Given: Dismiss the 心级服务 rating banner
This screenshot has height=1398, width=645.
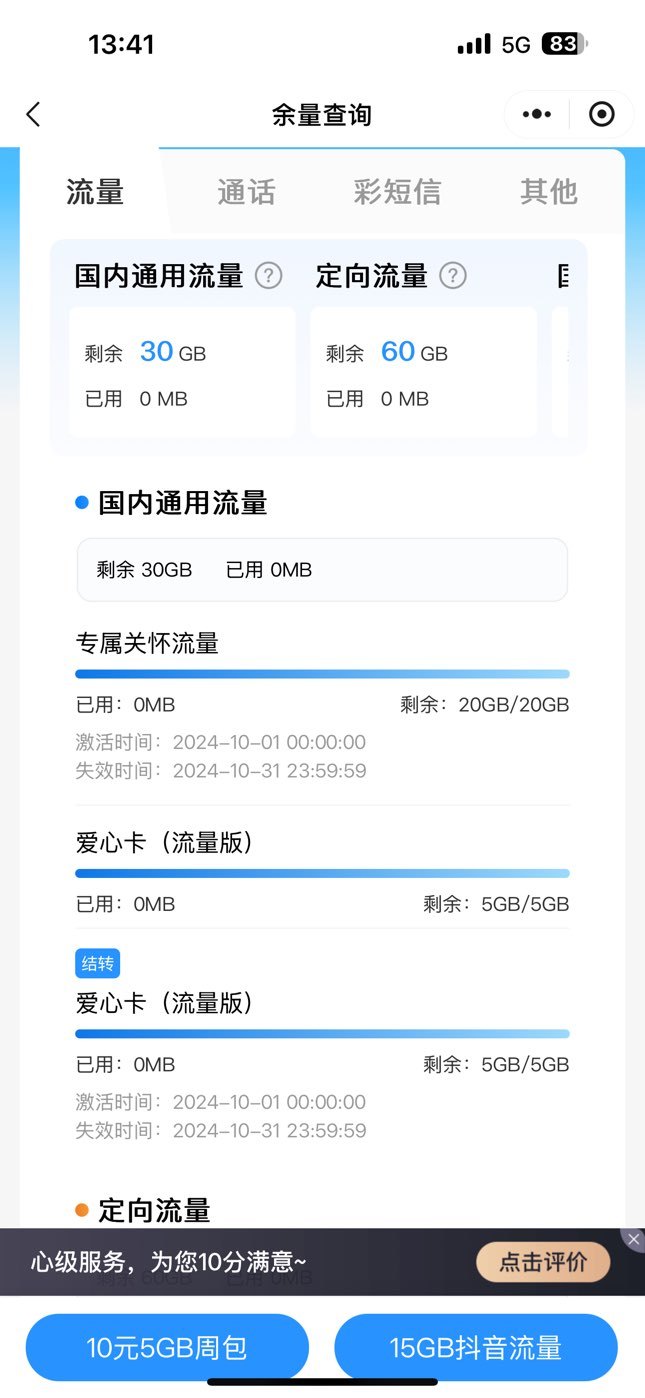Looking at the screenshot, I should pyautogui.click(x=633, y=1239).
